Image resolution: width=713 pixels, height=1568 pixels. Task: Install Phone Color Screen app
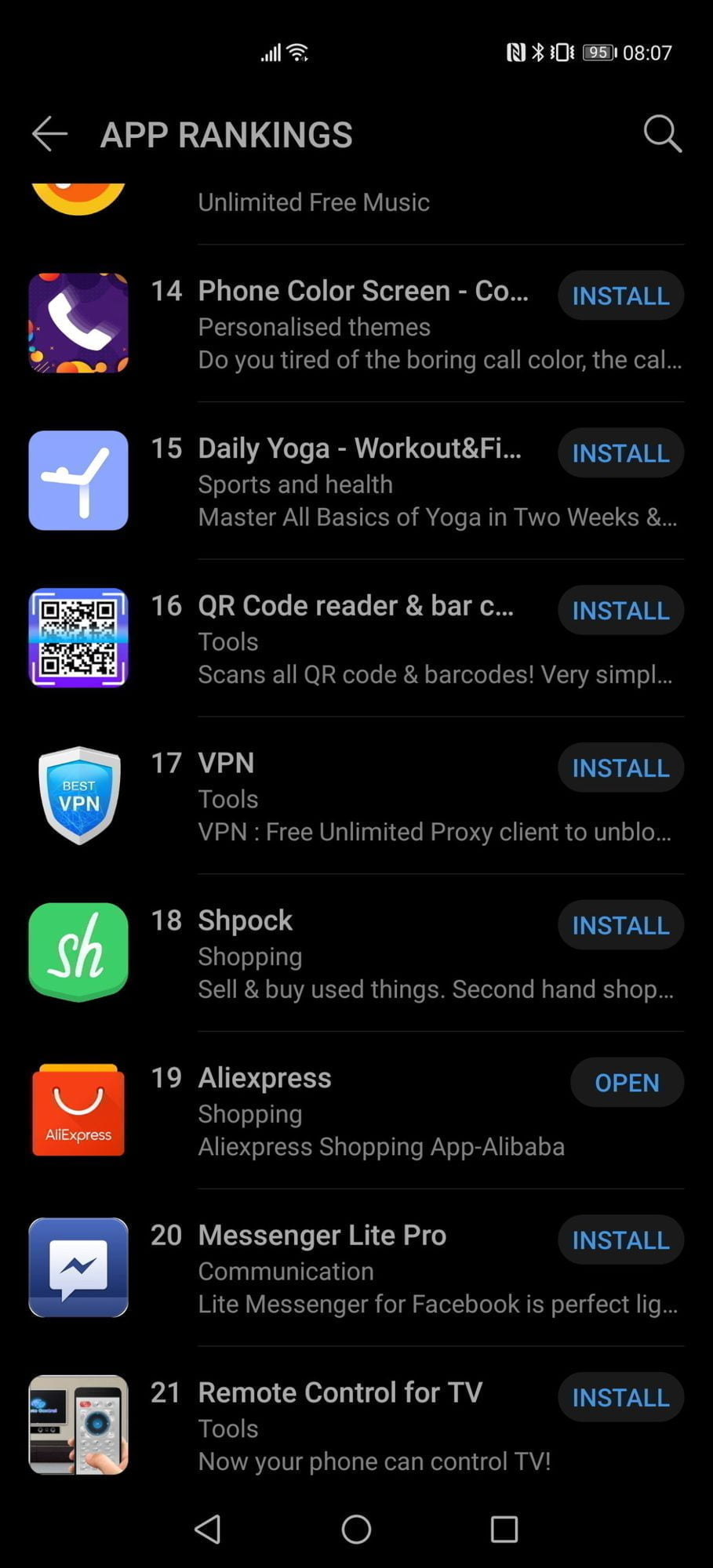coord(620,296)
